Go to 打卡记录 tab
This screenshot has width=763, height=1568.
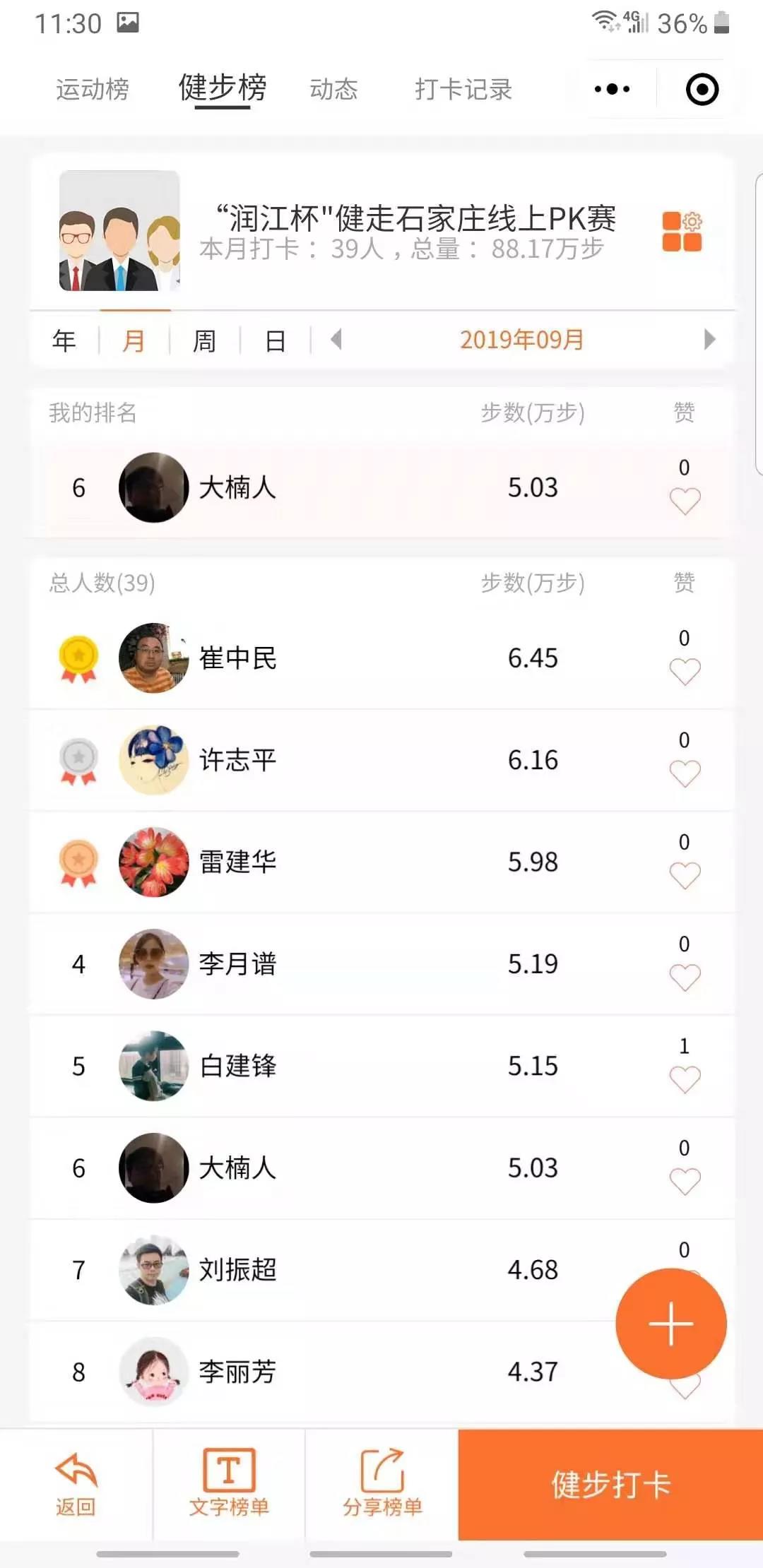pyautogui.click(x=463, y=90)
